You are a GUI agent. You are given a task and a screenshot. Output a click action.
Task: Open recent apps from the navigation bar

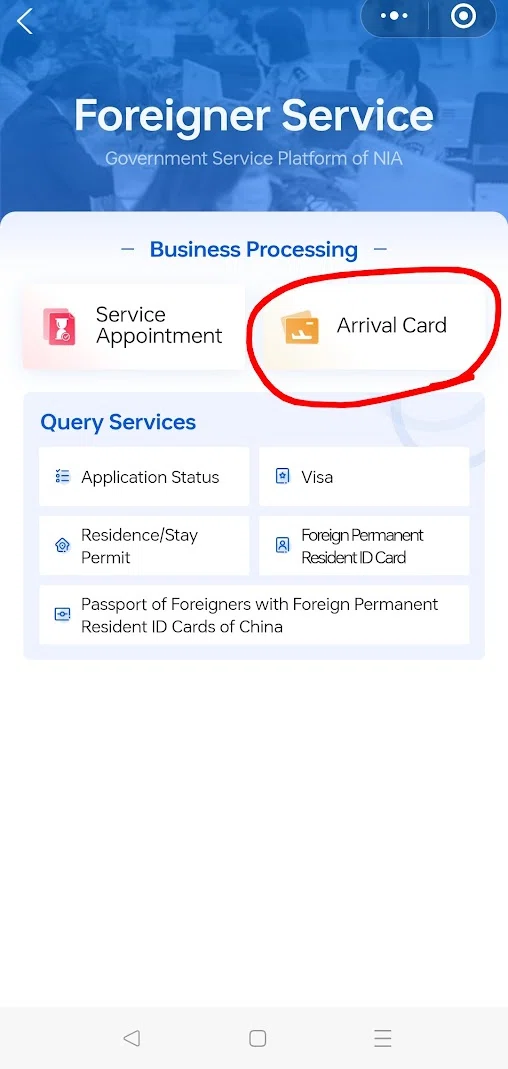point(383,1038)
